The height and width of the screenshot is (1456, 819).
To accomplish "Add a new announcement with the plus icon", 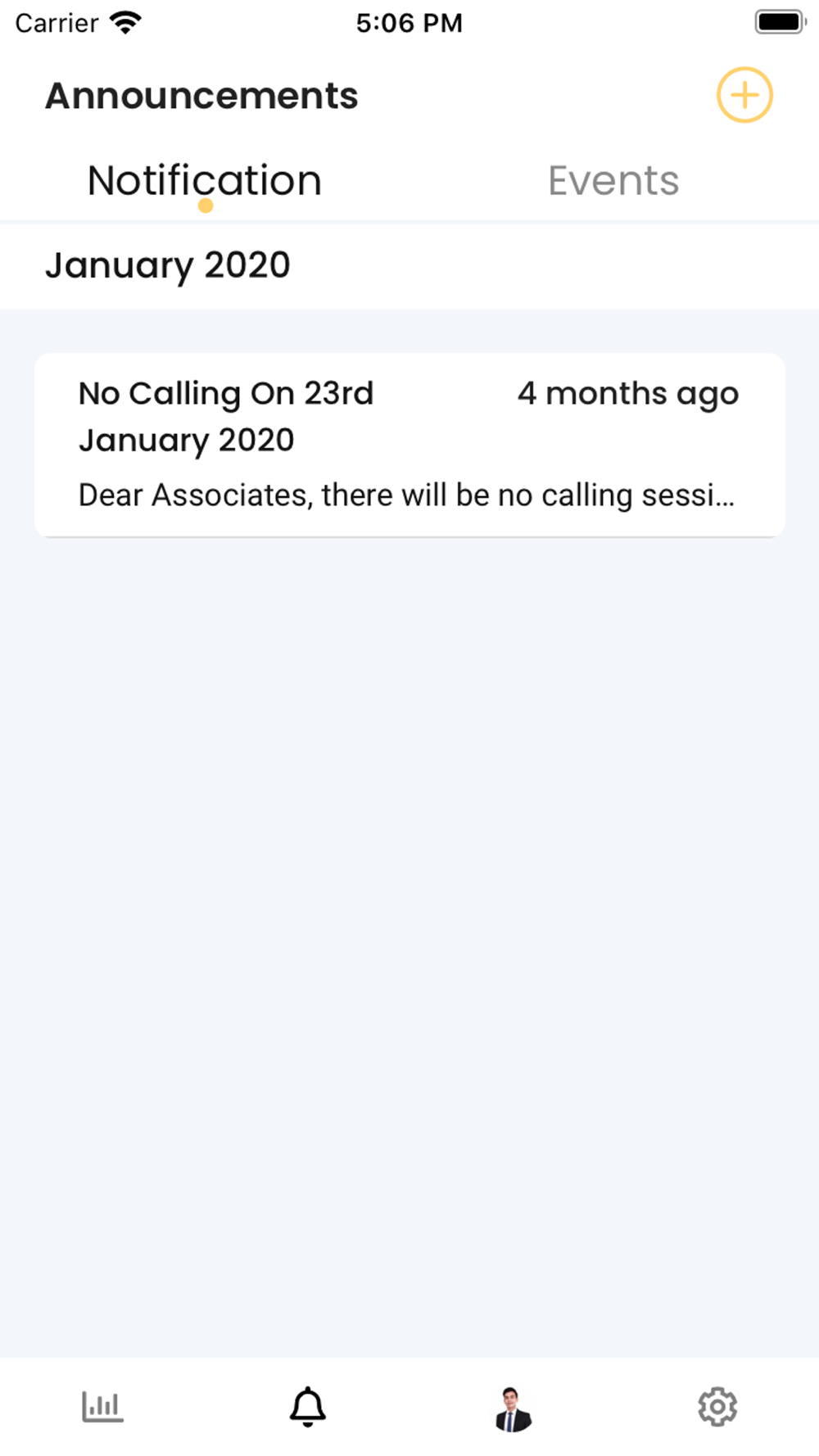I will [x=744, y=95].
